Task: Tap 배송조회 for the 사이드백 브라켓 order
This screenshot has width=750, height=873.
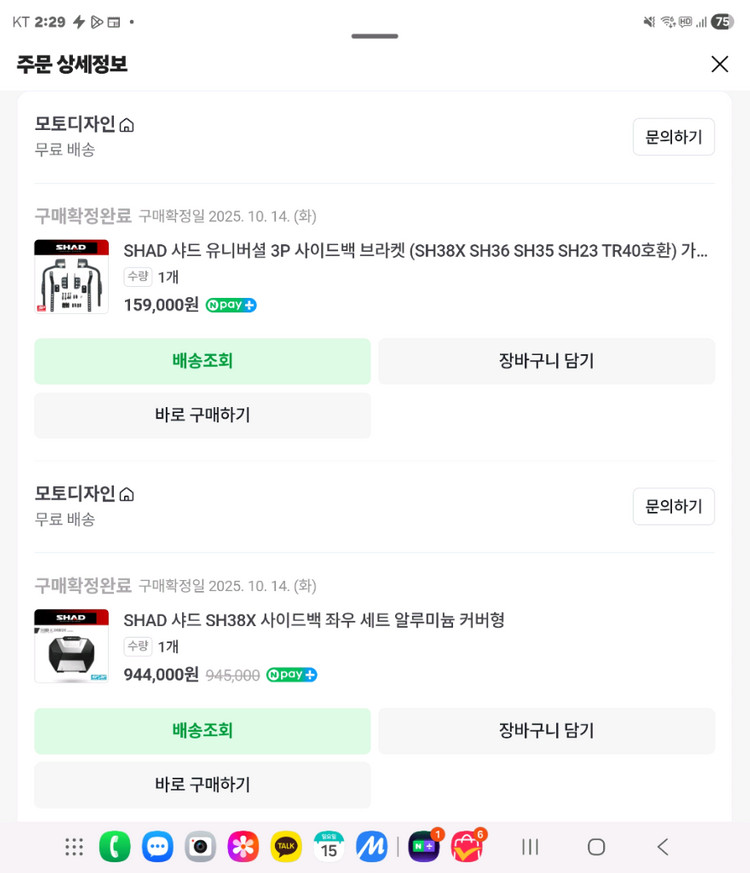Action: 202,361
